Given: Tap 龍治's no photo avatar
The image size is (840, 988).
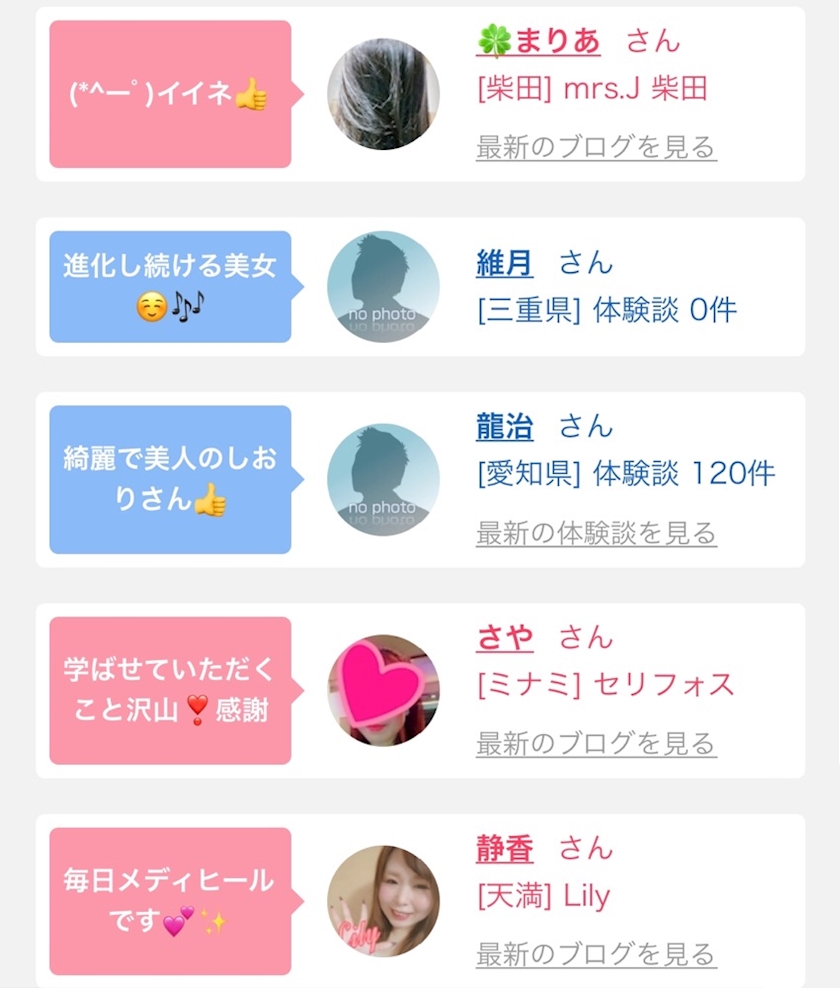Looking at the screenshot, I should (383, 480).
